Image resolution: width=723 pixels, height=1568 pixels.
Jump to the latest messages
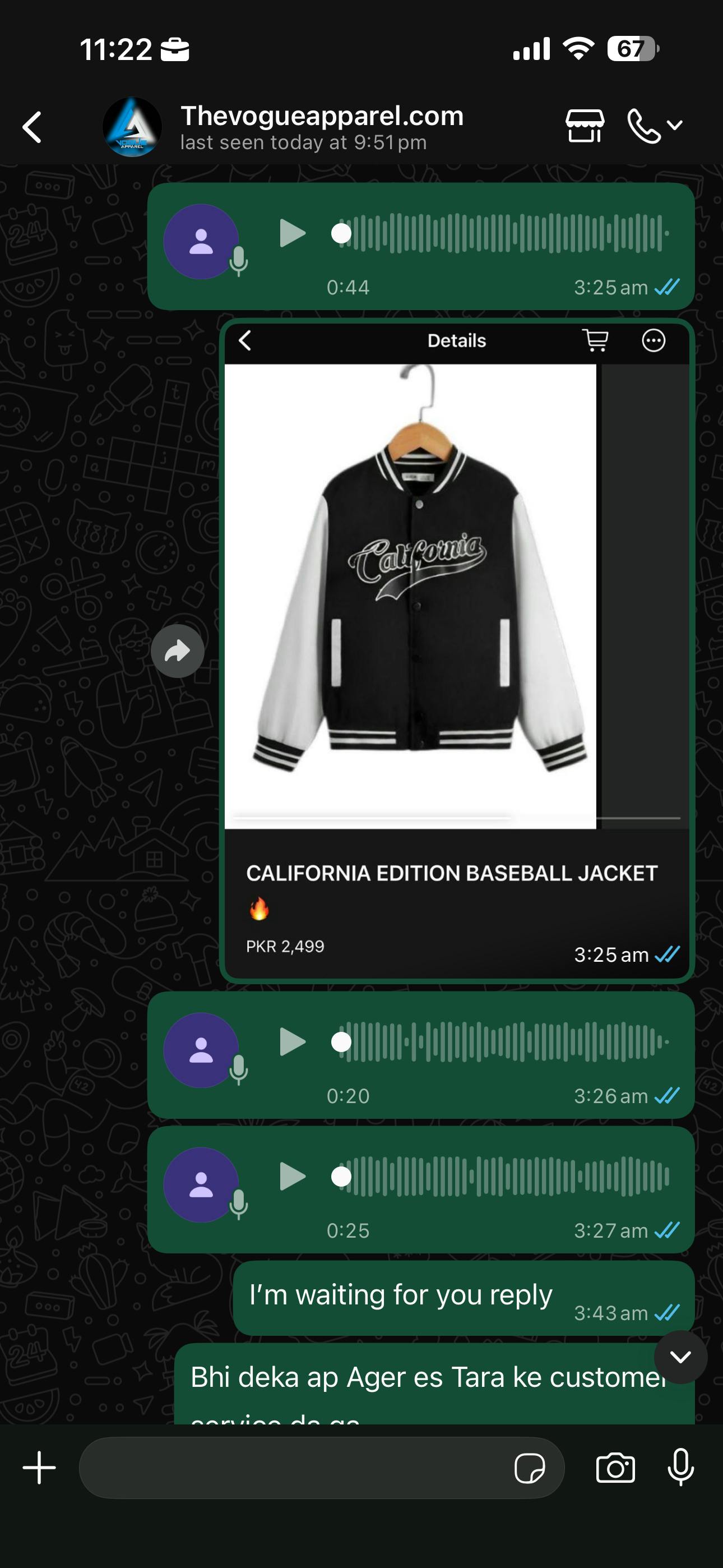pyautogui.click(x=680, y=1357)
